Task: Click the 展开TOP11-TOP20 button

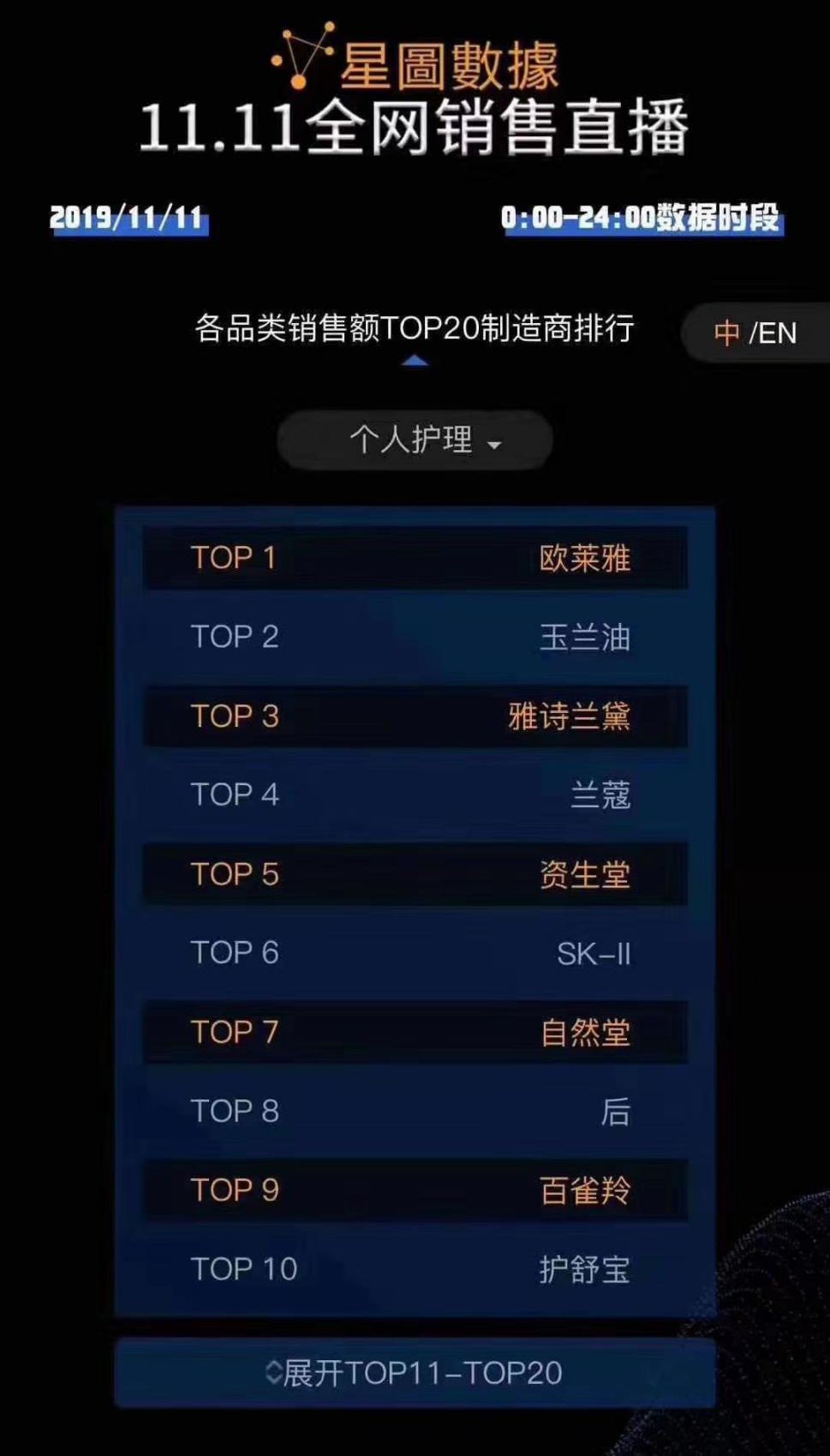Action: point(415,1373)
